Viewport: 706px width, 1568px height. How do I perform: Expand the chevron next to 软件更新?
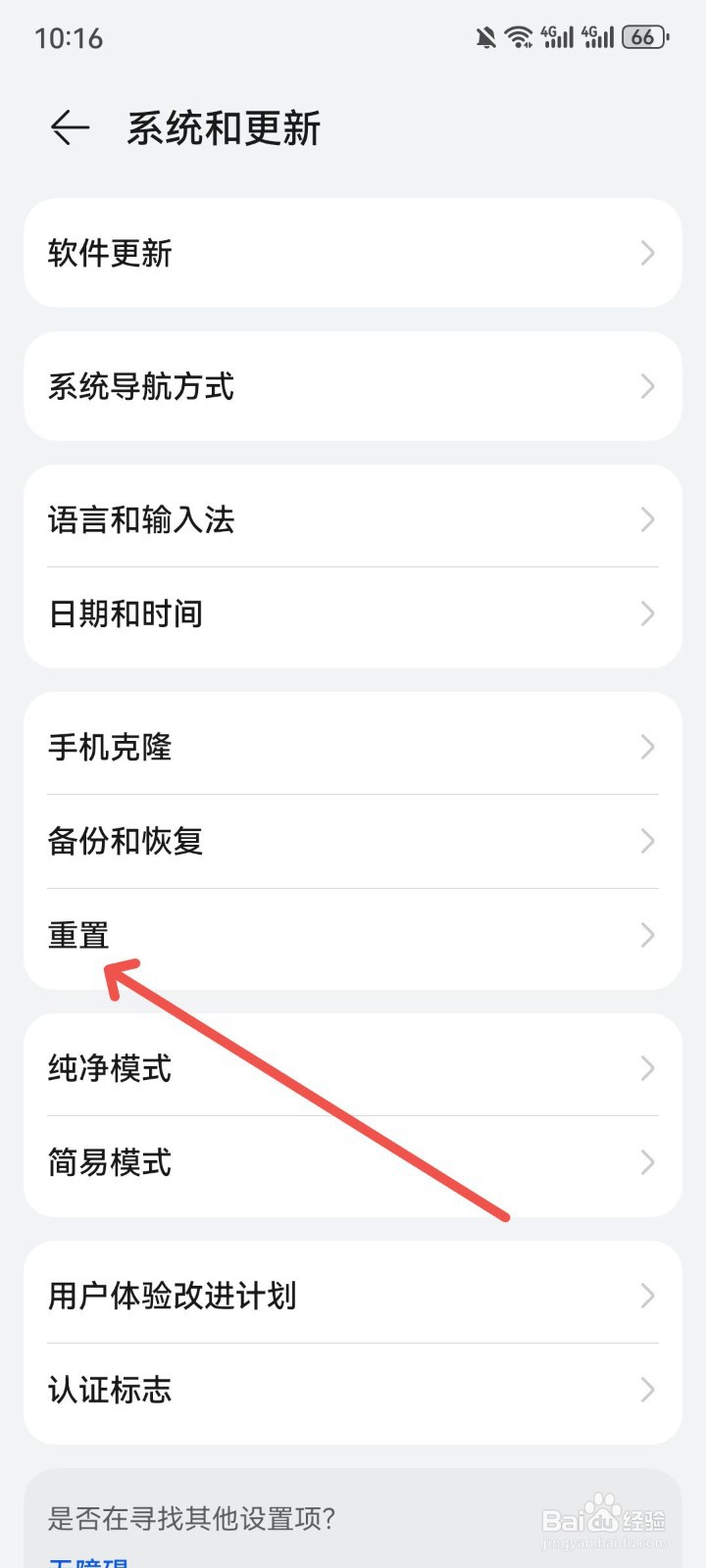click(x=646, y=253)
